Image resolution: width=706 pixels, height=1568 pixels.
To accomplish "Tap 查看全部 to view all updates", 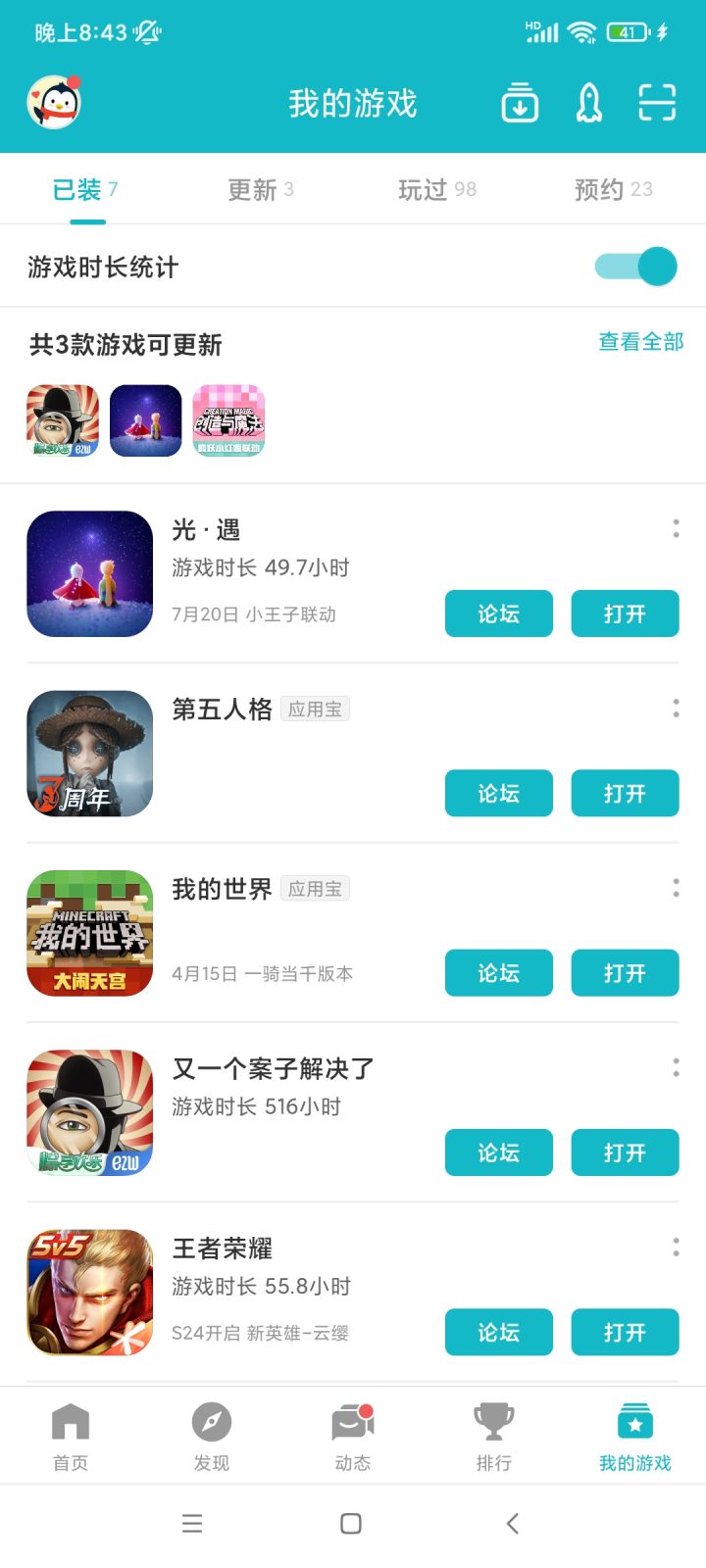I will pyautogui.click(x=640, y=342).
